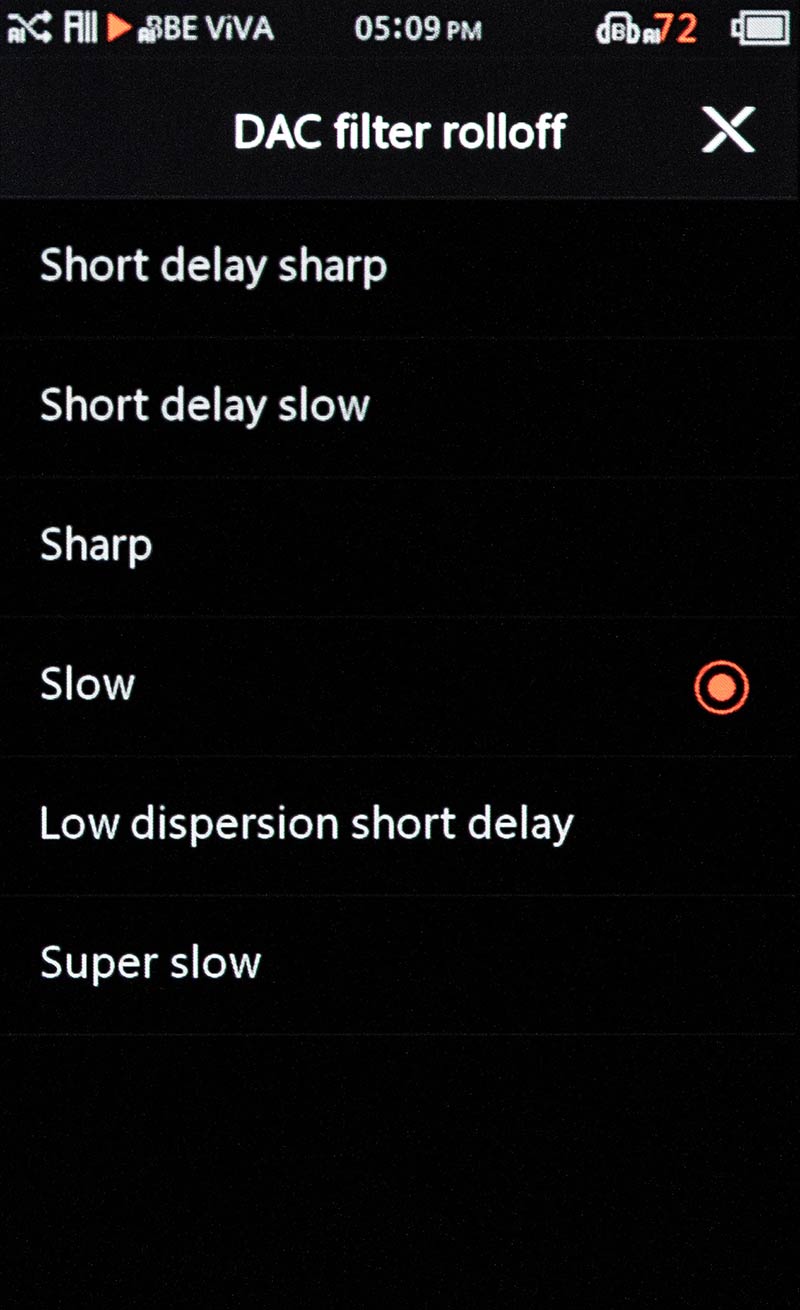Choose the Short delay slow option
This screenshot has width=800, height=1310.
(x=400, y=406)
